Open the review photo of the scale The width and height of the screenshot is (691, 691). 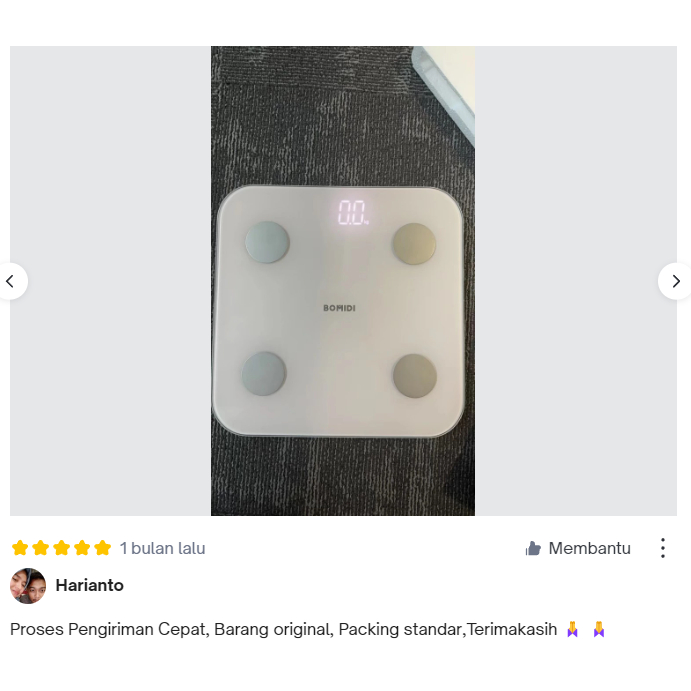[343, 281]
